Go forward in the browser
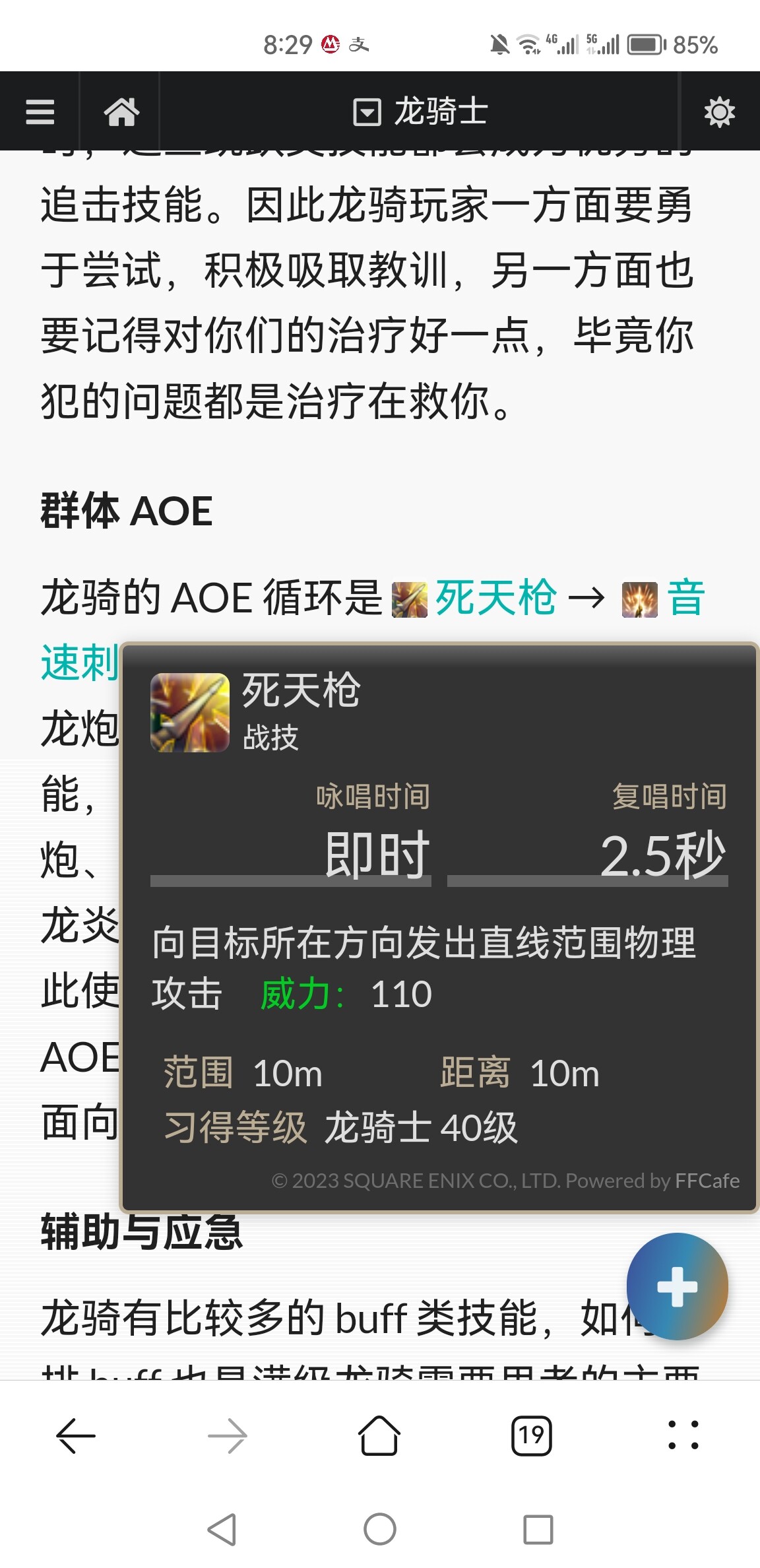The width and height of the screenshot is (760, 1568). [228, 1435]
